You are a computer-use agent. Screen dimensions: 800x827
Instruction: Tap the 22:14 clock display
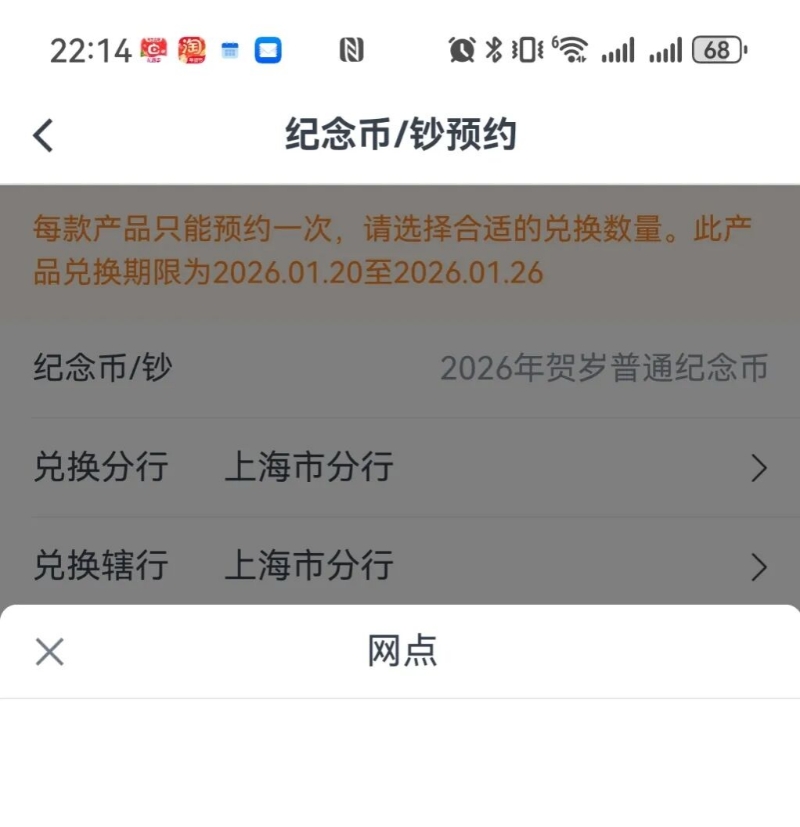pyautogui.click(x=88, y=48)
